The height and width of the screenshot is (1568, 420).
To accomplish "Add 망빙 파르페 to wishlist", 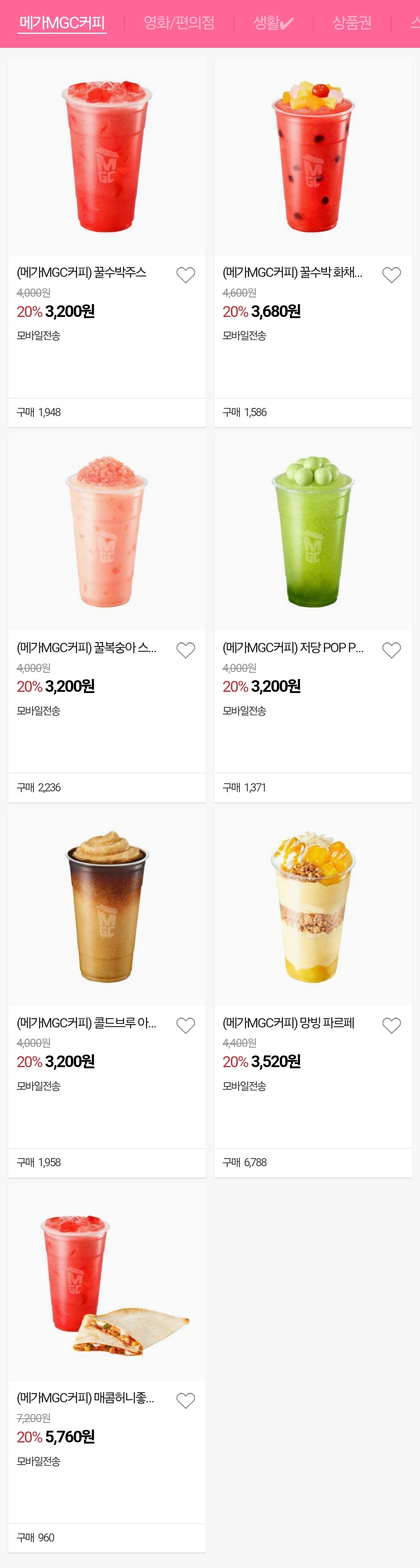I will [x=391, y=1025].
